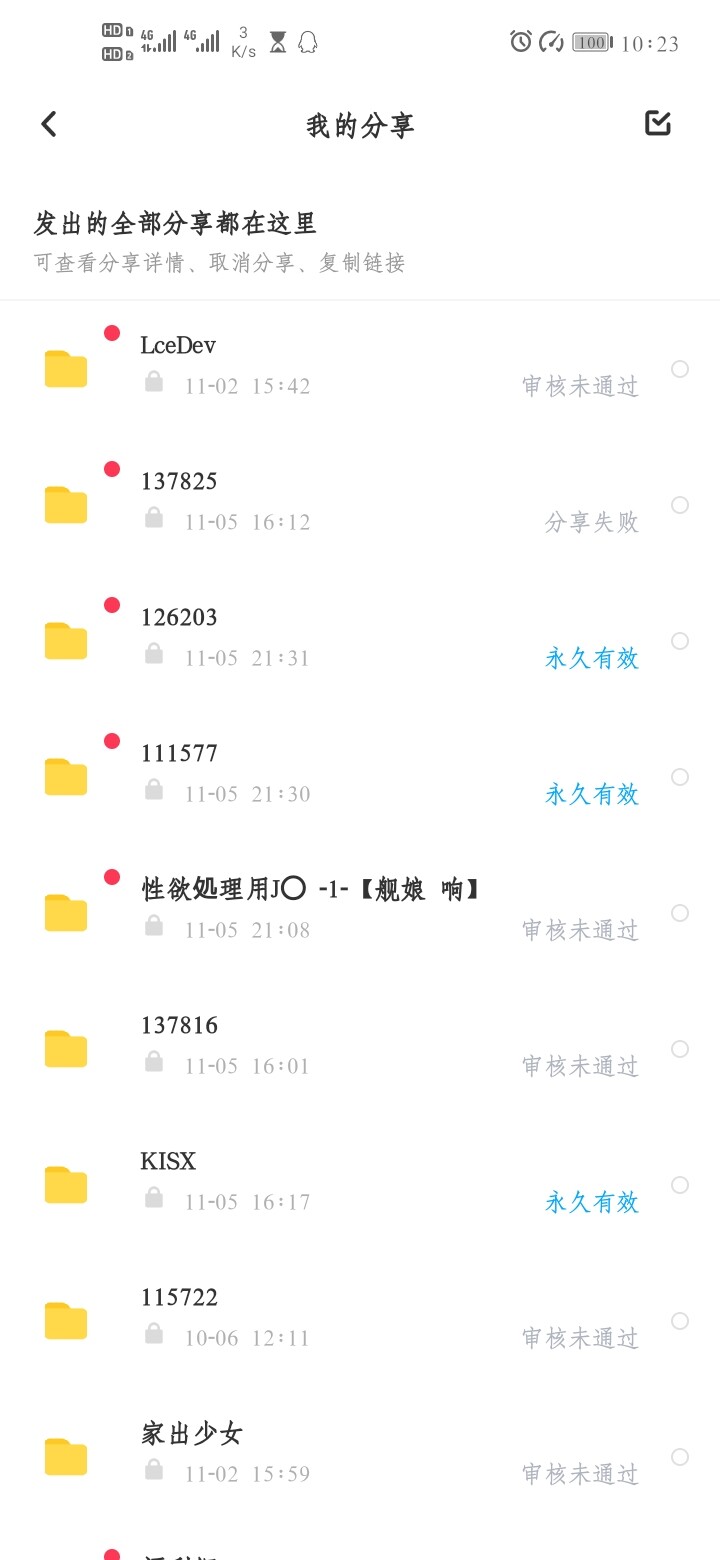Choose the KISX share via its circle
Viewport: 720px width, 1560px height.
(680, 1185)
